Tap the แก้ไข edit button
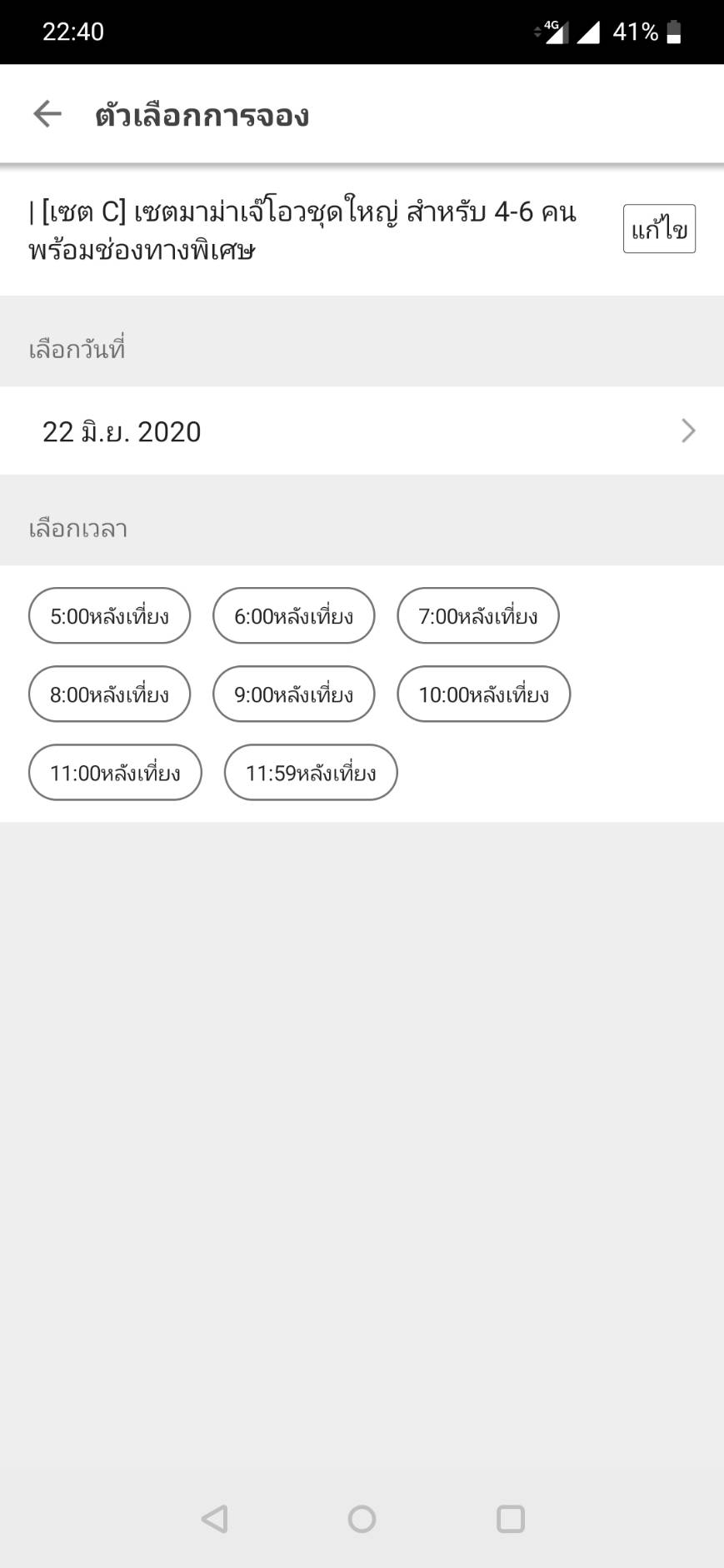This screenshot has width=724, height=1568. click(x=659, y=229)
